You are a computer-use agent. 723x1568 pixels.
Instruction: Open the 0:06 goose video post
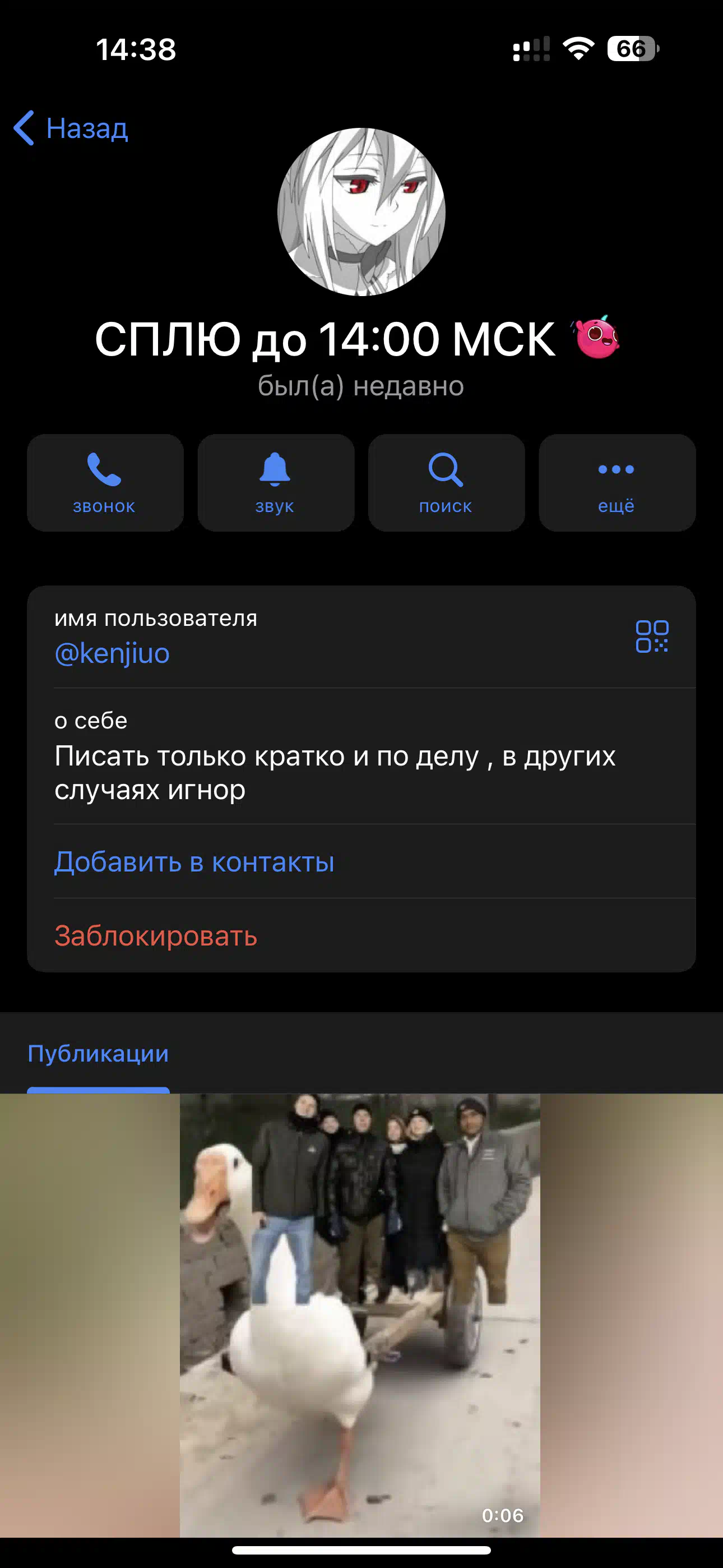click(x=360, y=1316)
